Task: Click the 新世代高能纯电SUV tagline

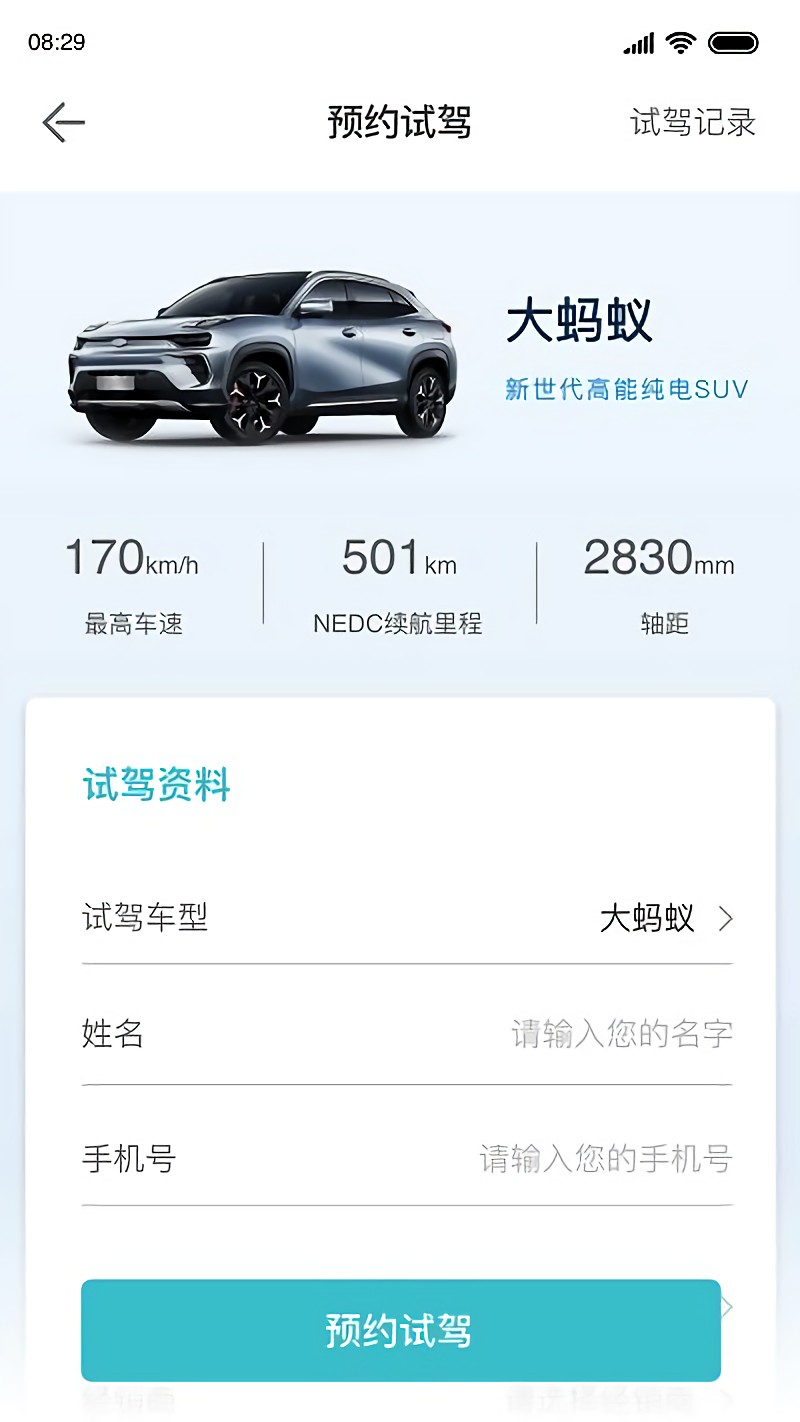Action: (x=626, y=388)
